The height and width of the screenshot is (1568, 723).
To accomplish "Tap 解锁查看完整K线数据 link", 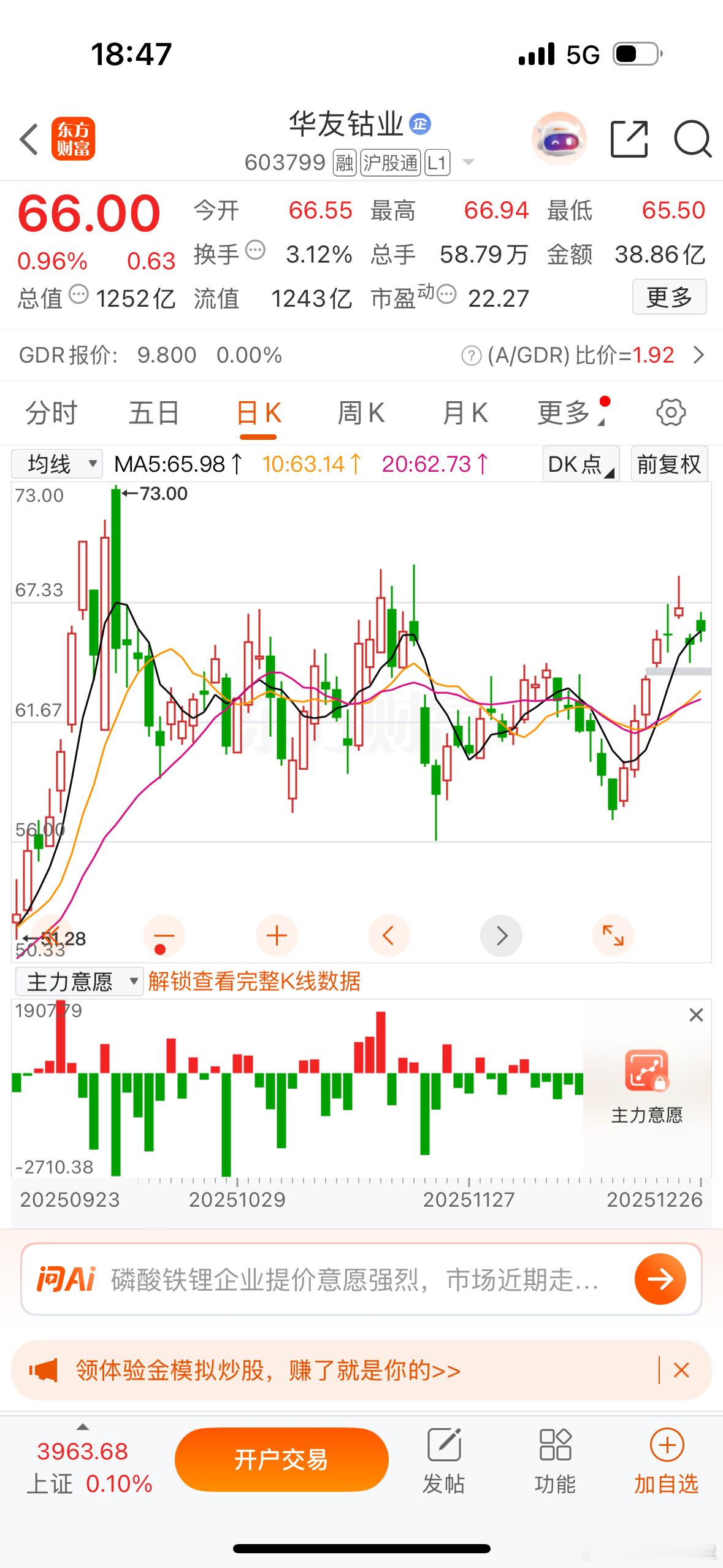I will pos(254,982).
